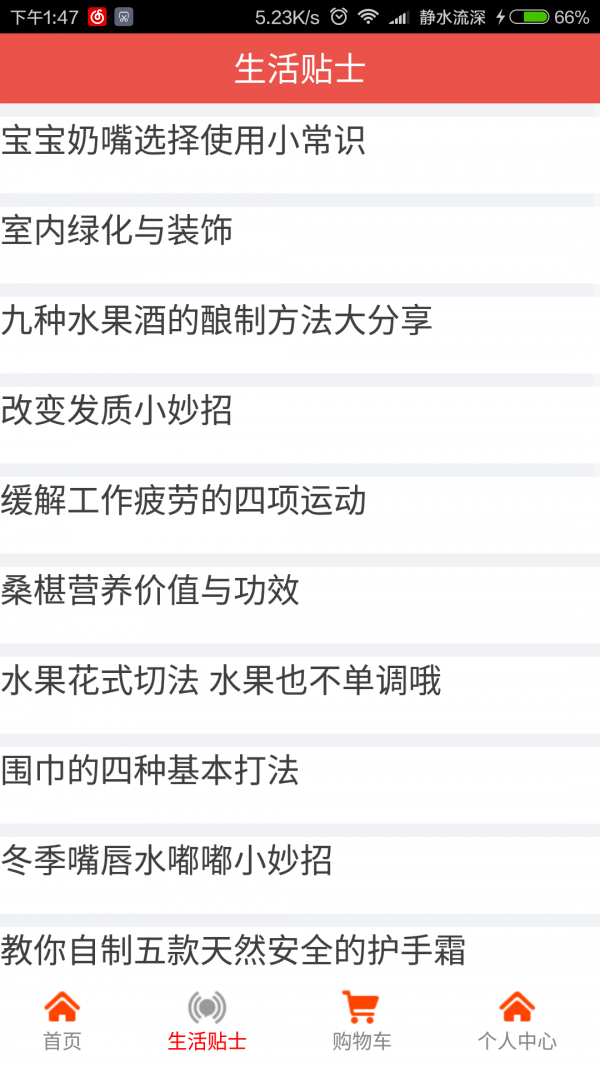Switch to the 购物车 tab

point(361,1020)
